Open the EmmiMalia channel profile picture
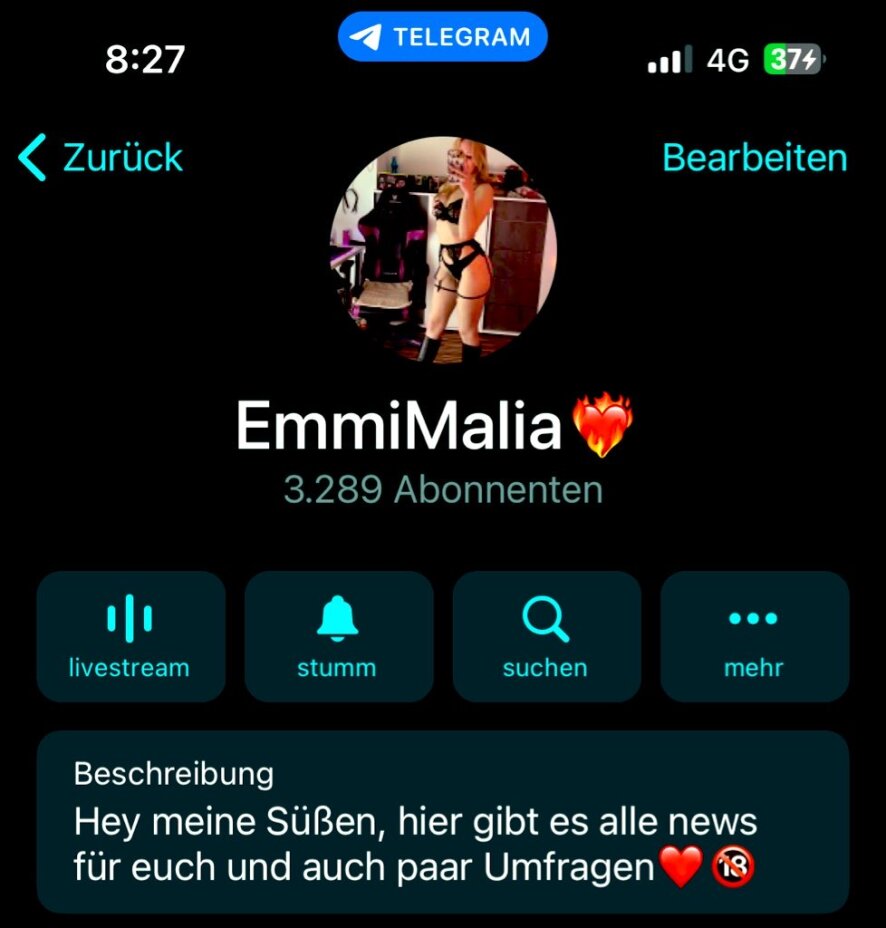886x928 pixels. point(443,250)
